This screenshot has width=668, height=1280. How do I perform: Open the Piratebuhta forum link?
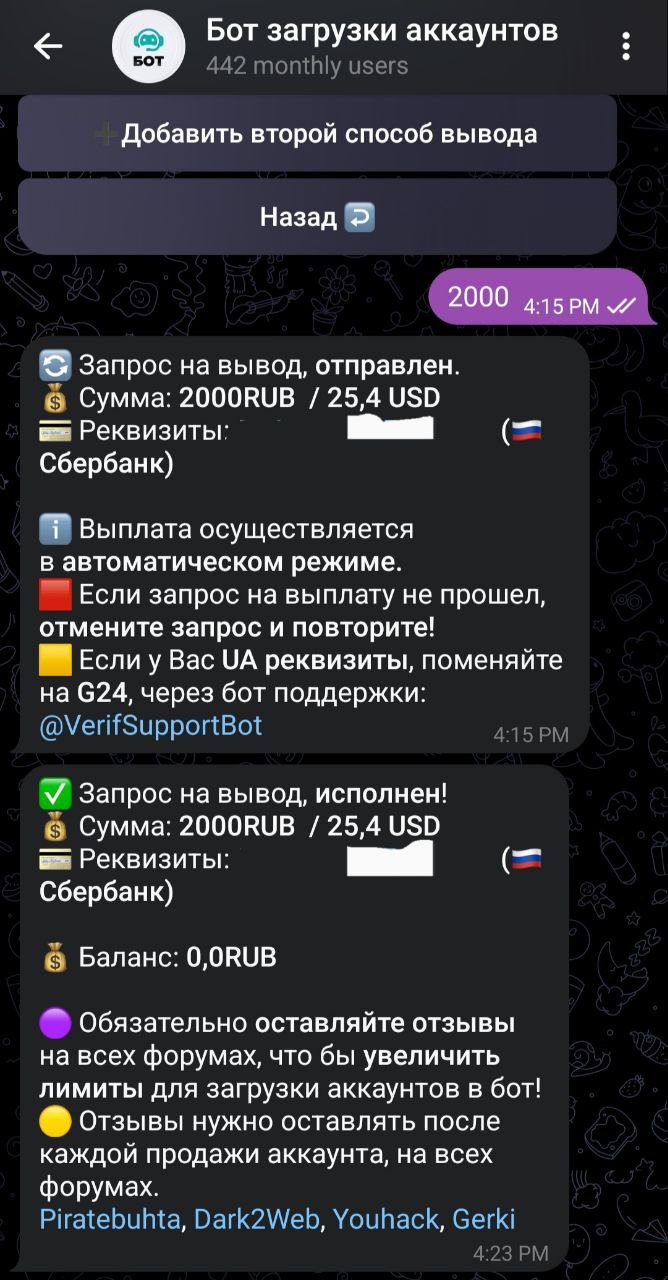(110, 1219)
